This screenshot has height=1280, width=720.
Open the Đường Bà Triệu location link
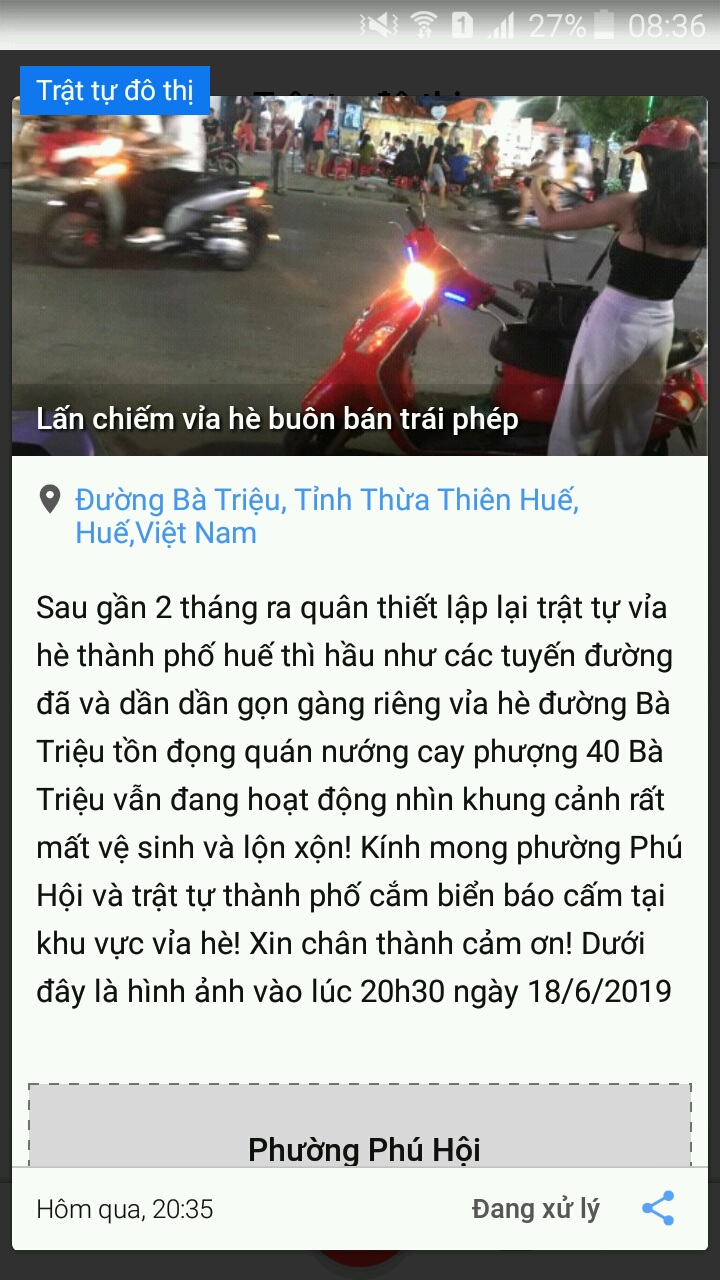pyautogui.click(x=327, y=515)
